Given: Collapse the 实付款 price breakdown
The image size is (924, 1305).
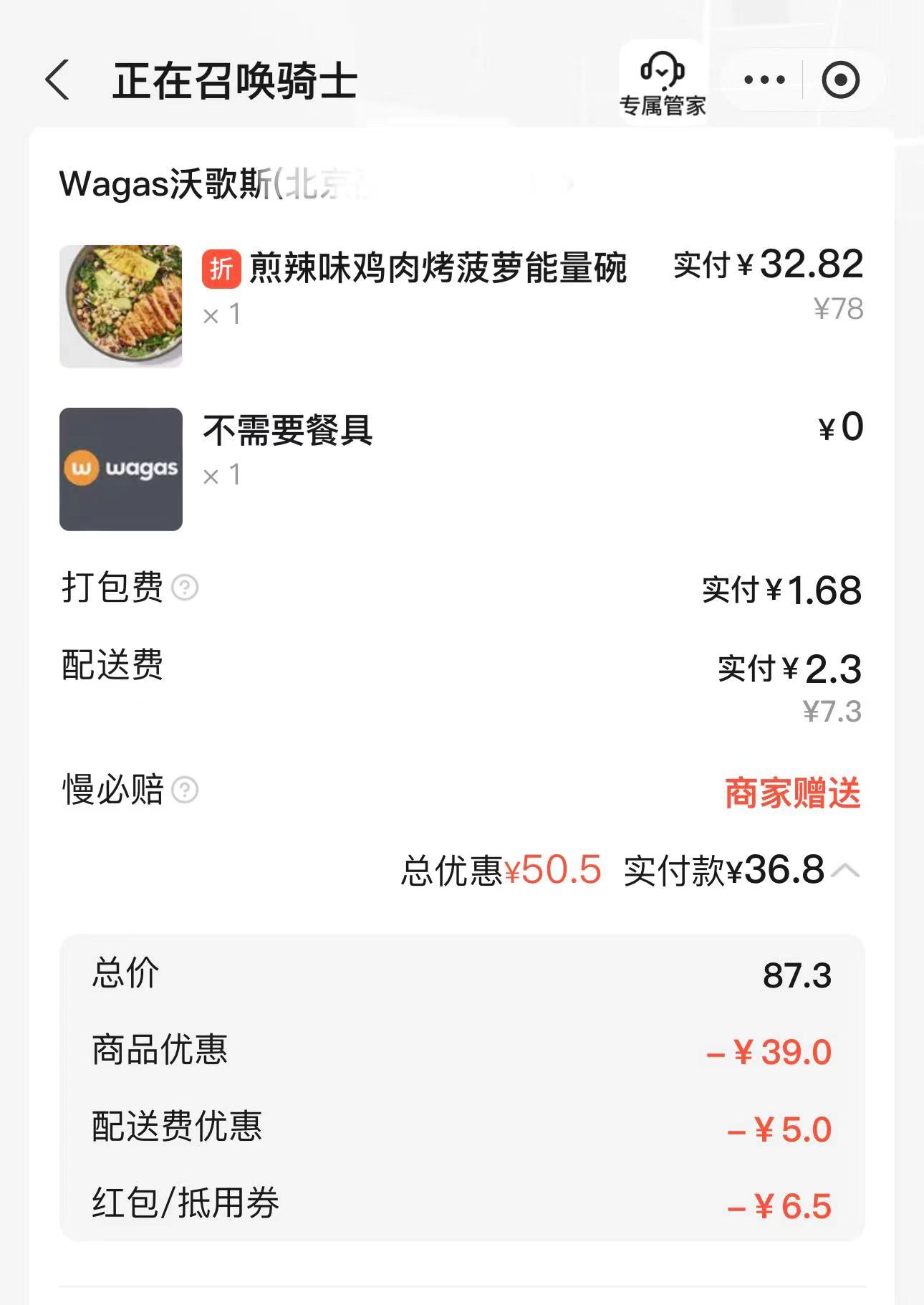Looking at the screenshot, I should [x=846, y=871].
